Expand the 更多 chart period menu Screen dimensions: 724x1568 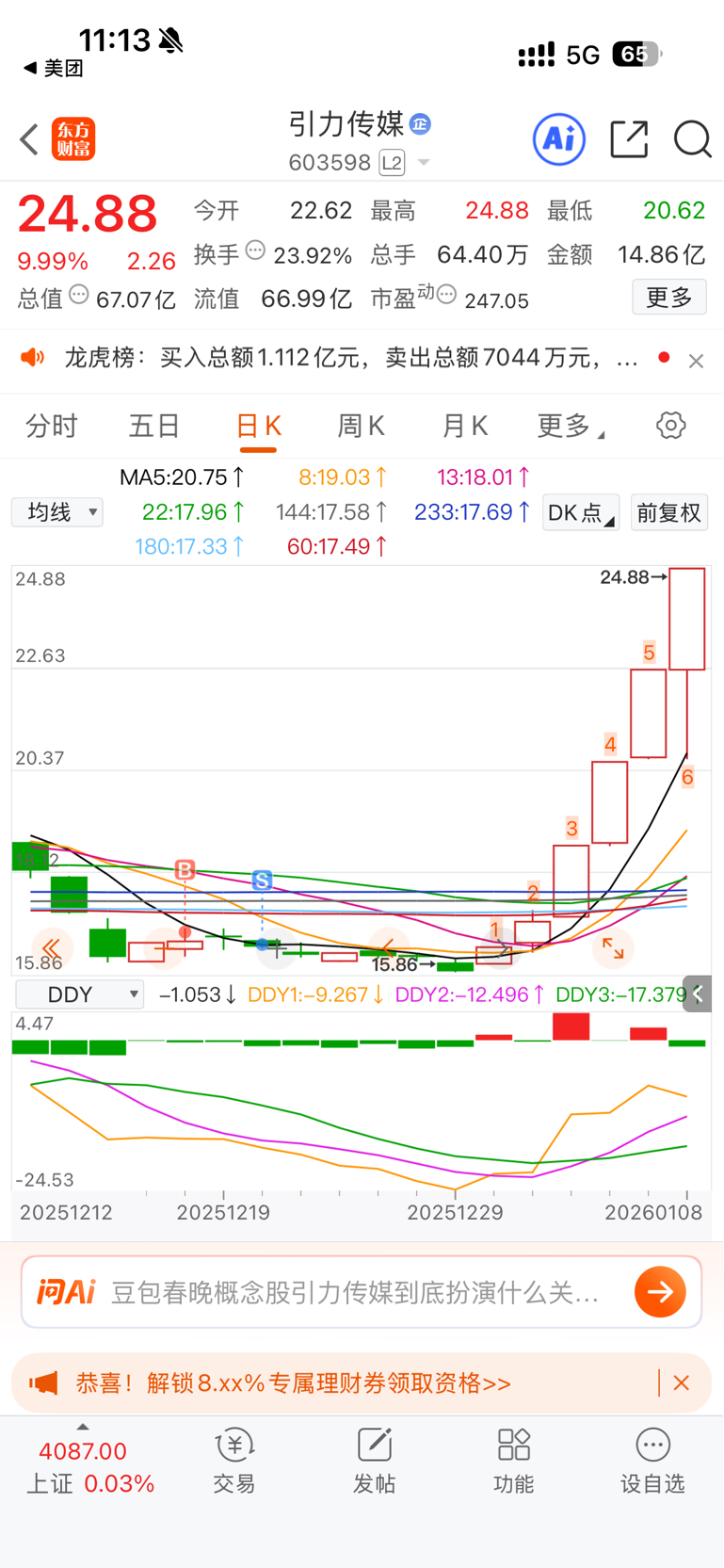pyautogui.click(x=569, y=427)
